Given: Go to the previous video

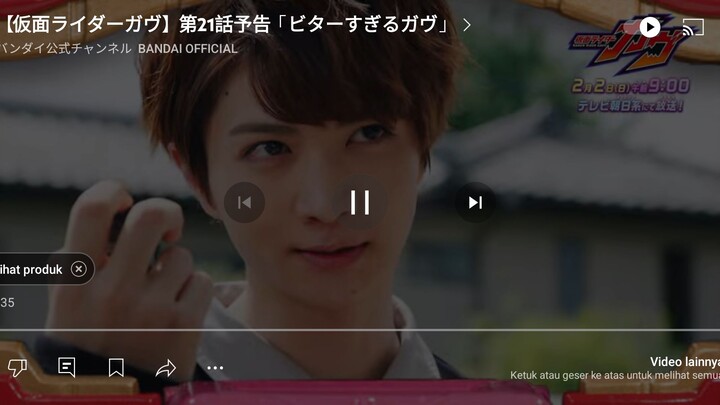Looking at the screenshot, I should point(244,202).
